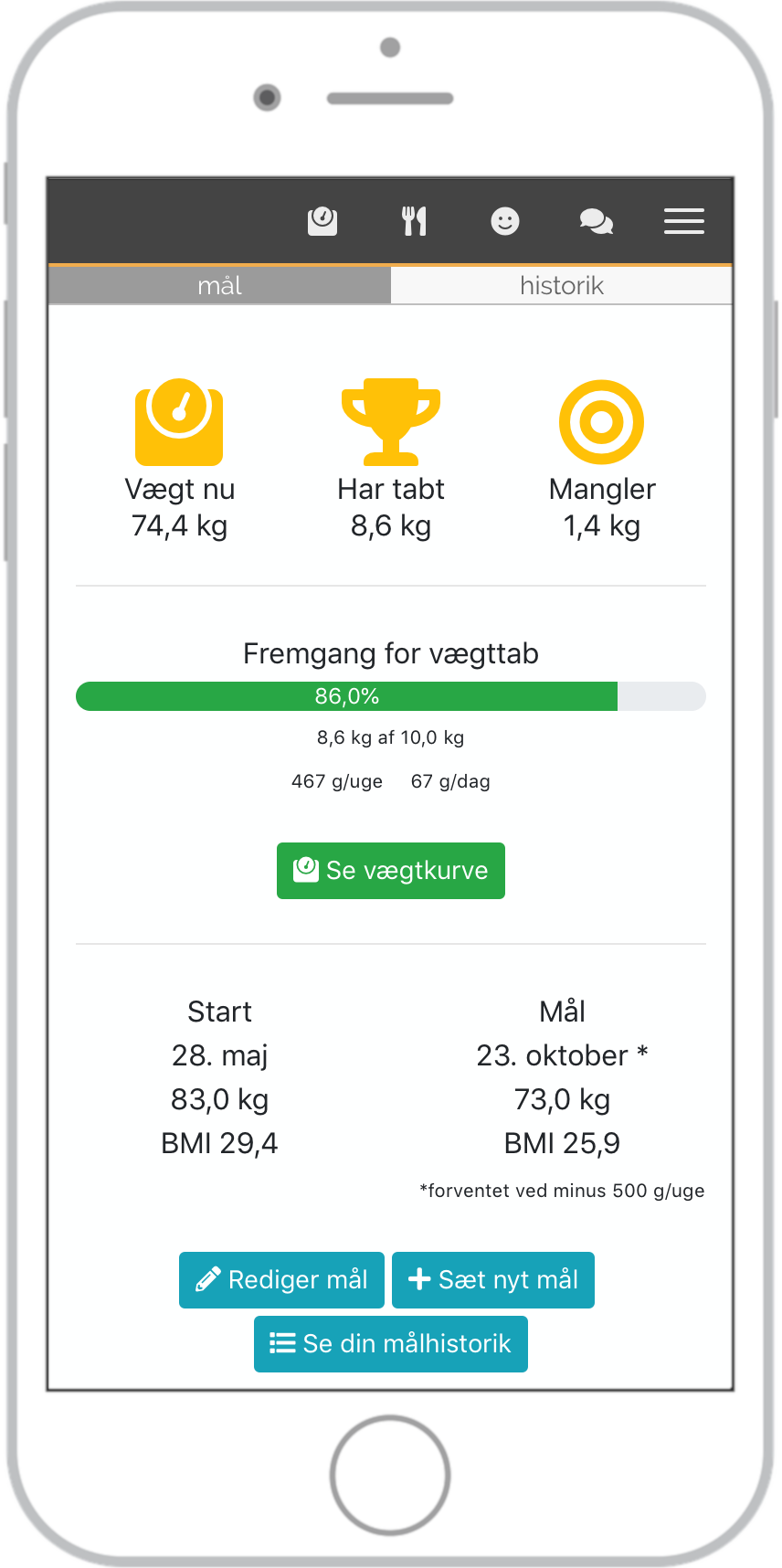
Task: Tap the Se vægtkurve button
Action: [391, 871]
